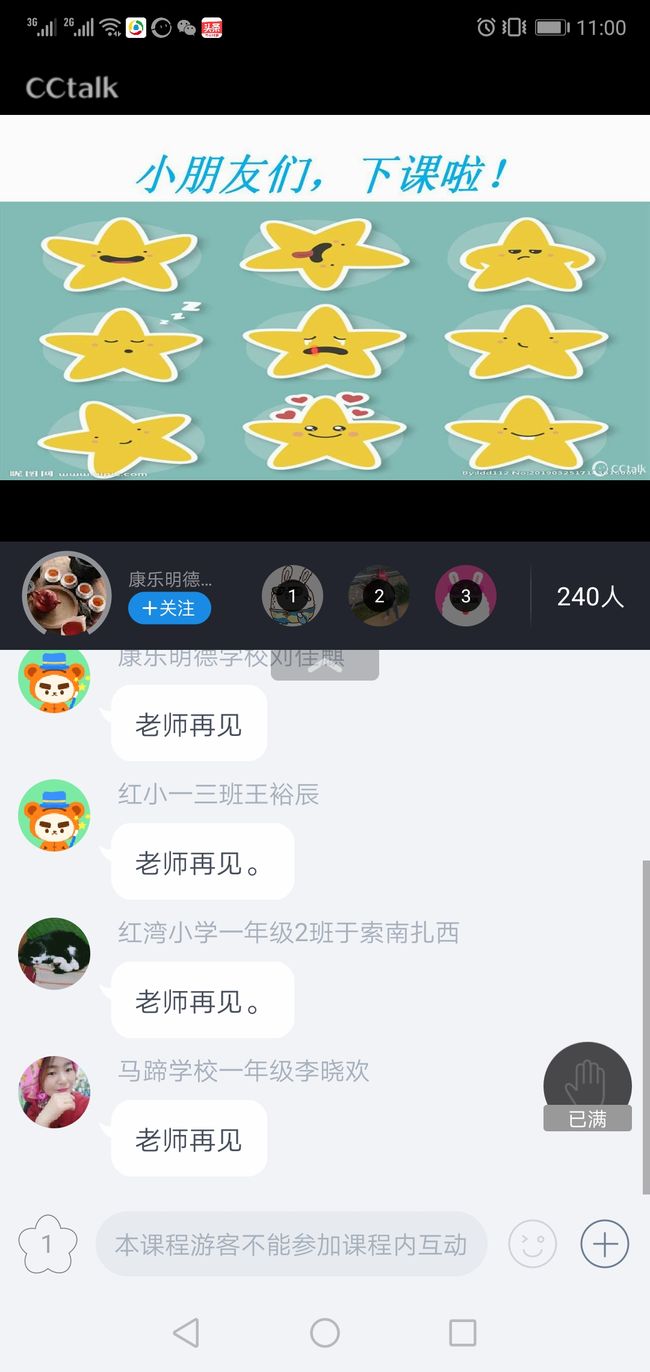
Task: Tap the chat message input field
Action: pyautogui.click(x=291, y=1244)
